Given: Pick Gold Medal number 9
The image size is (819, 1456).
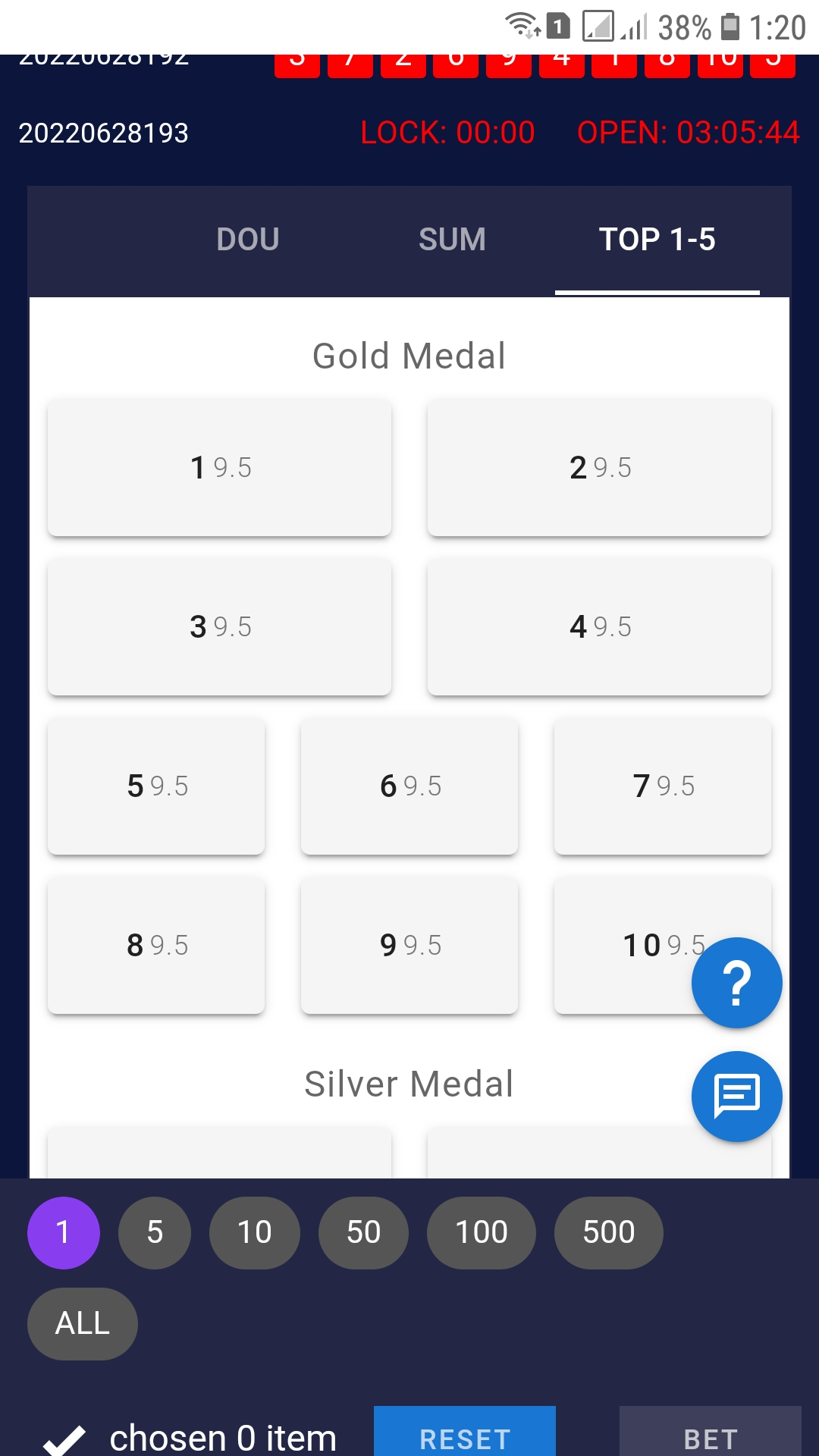Looking at the screenshot, I should coord(409,946).
